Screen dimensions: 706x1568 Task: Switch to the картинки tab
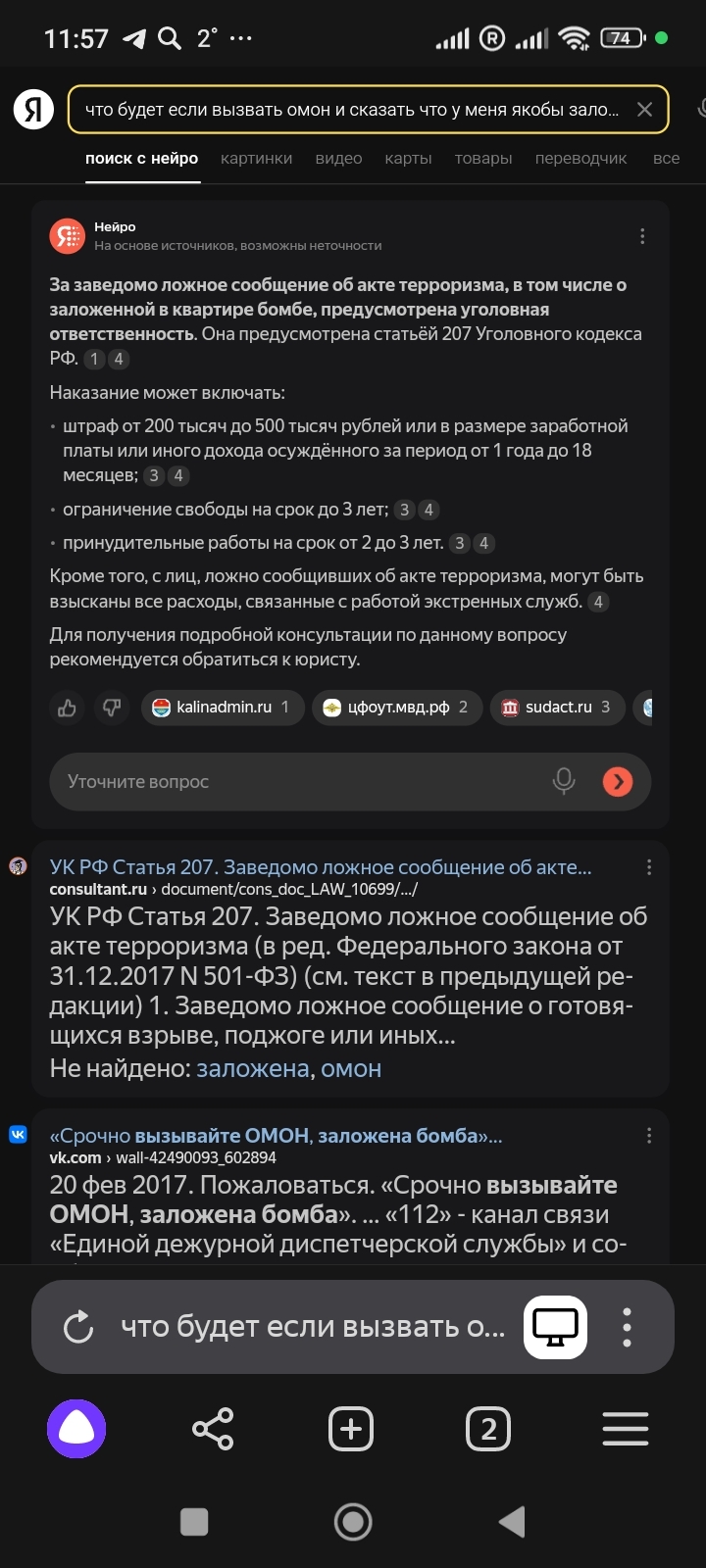click(x=256, y=159)
